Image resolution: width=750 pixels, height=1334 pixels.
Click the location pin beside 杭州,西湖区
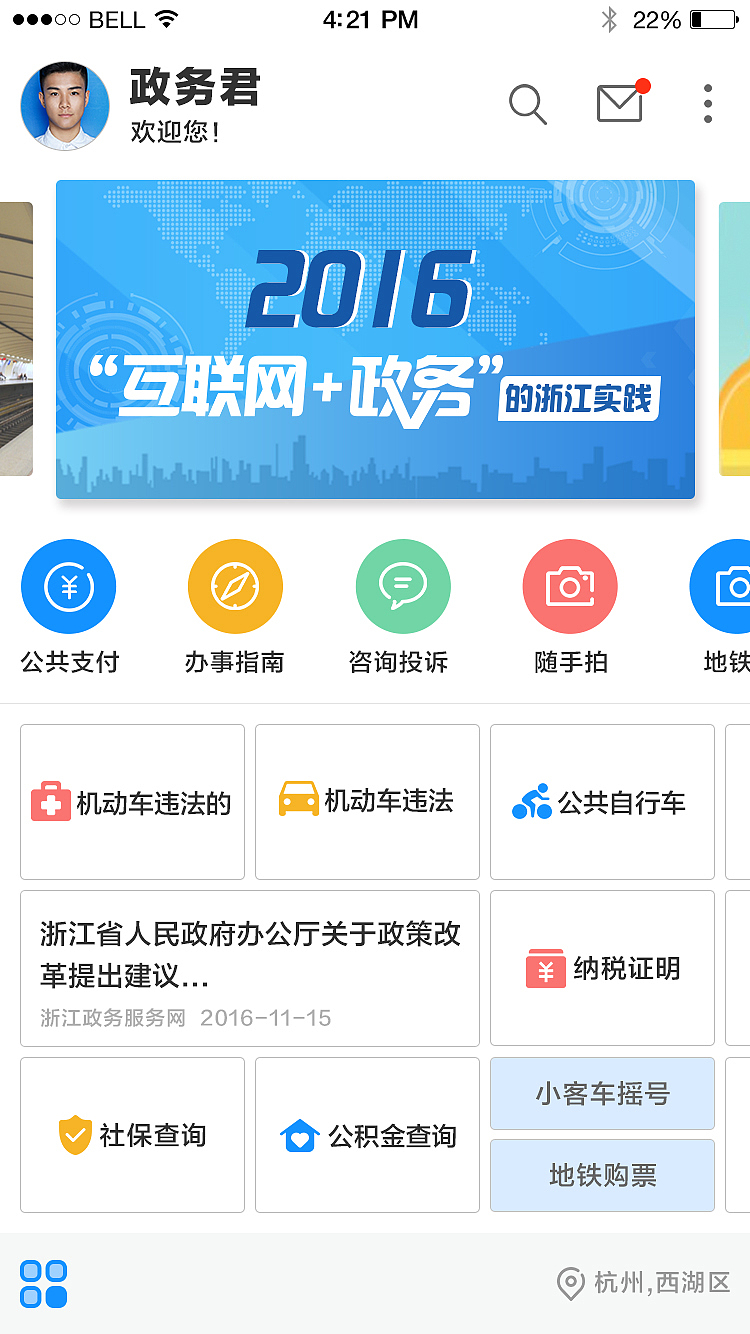coord(568,1285)
